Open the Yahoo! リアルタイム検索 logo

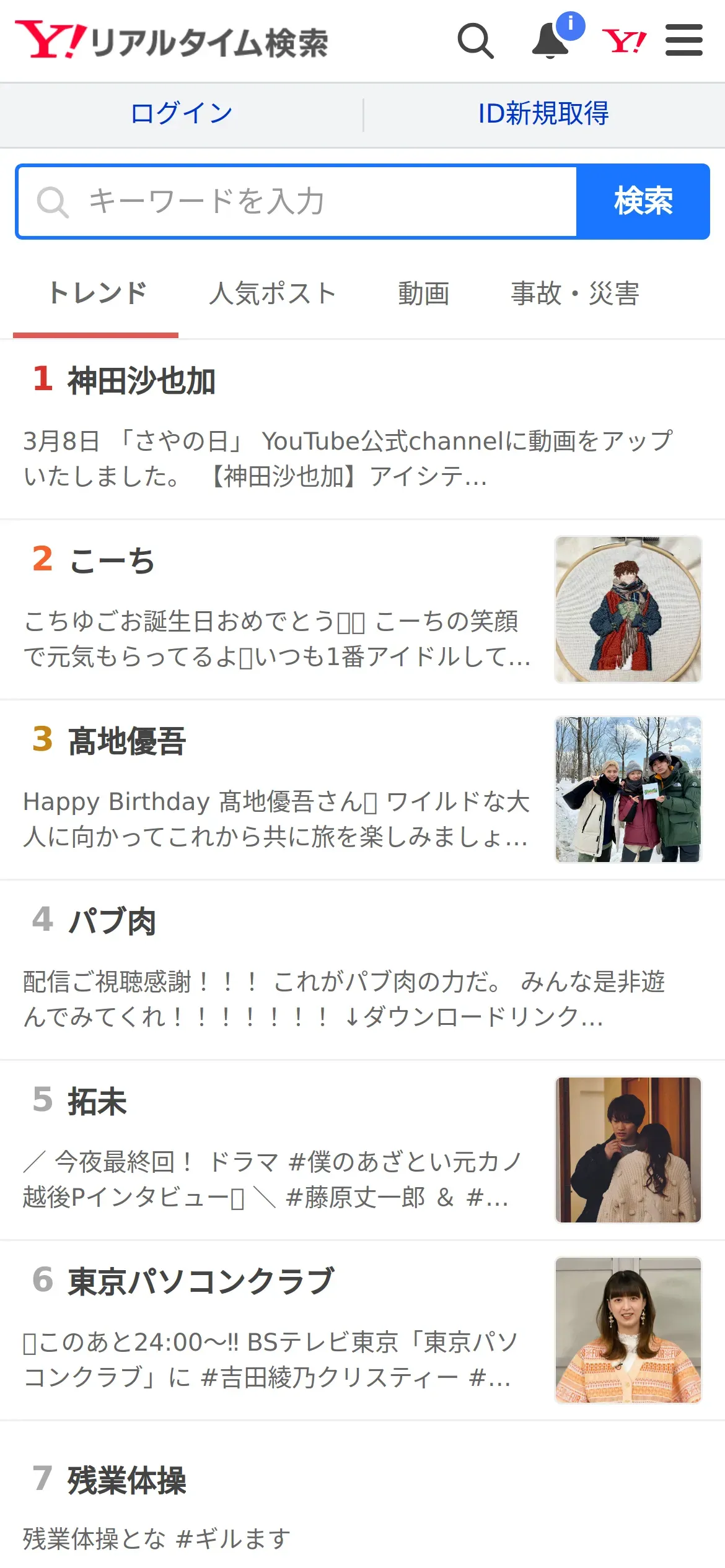[x=172, y=40]
